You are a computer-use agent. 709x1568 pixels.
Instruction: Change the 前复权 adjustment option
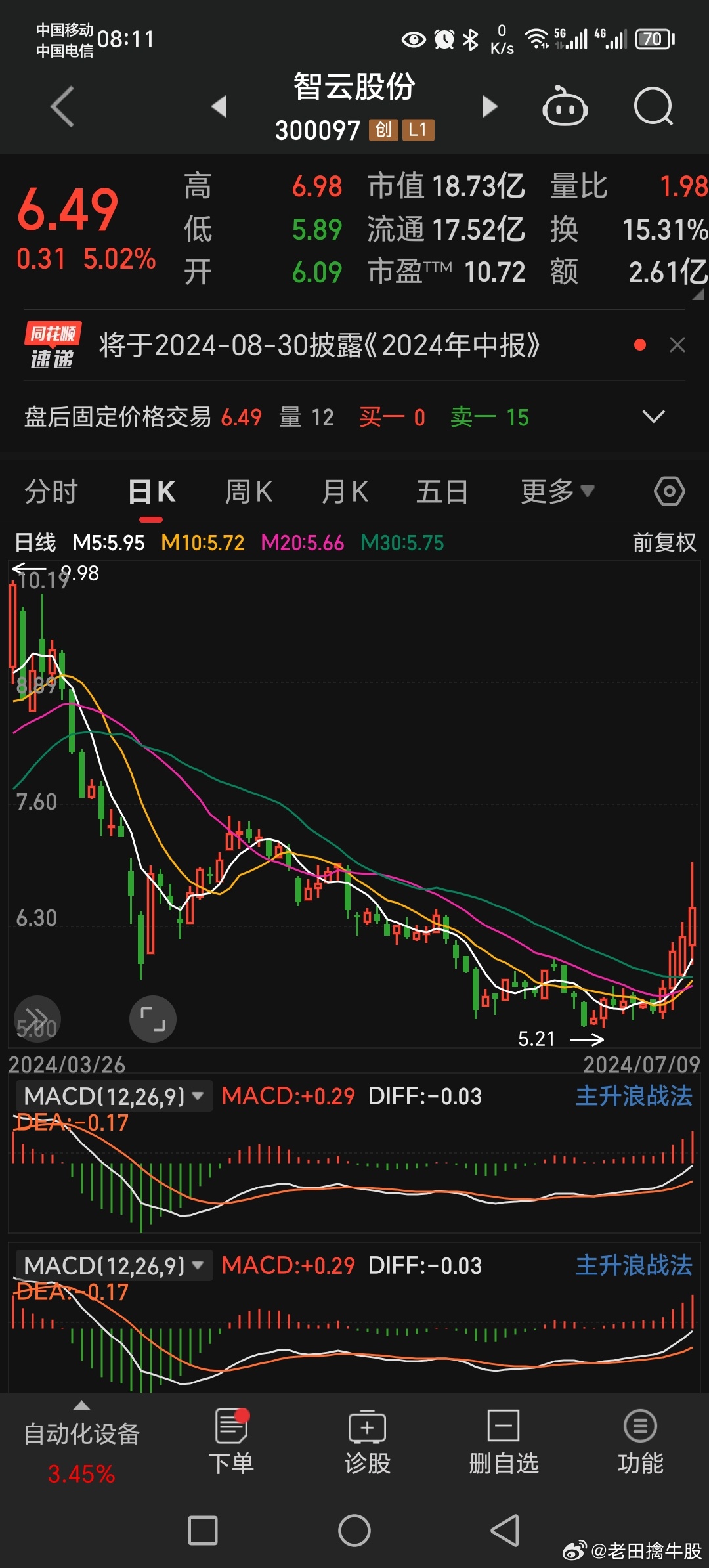pos(664,542)
